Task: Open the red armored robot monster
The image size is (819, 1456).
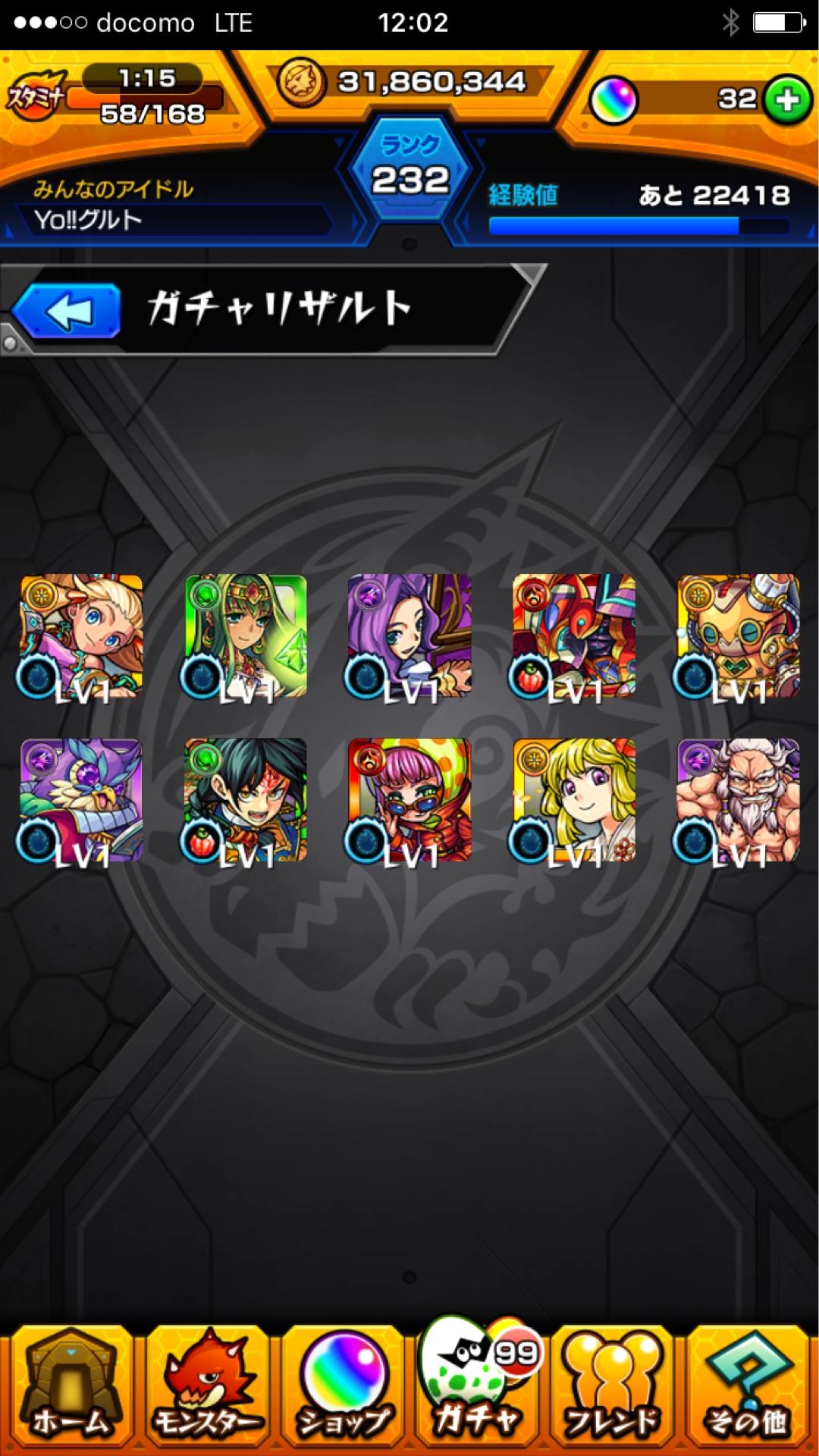Action: click(x=574, y=635)
